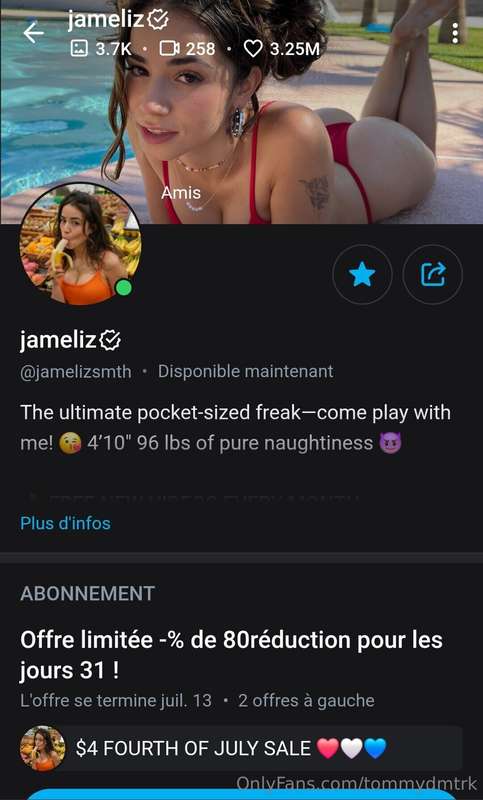Open the three-dot overflow menu
The image size is (483, 800).
click(x=455, y=33)
